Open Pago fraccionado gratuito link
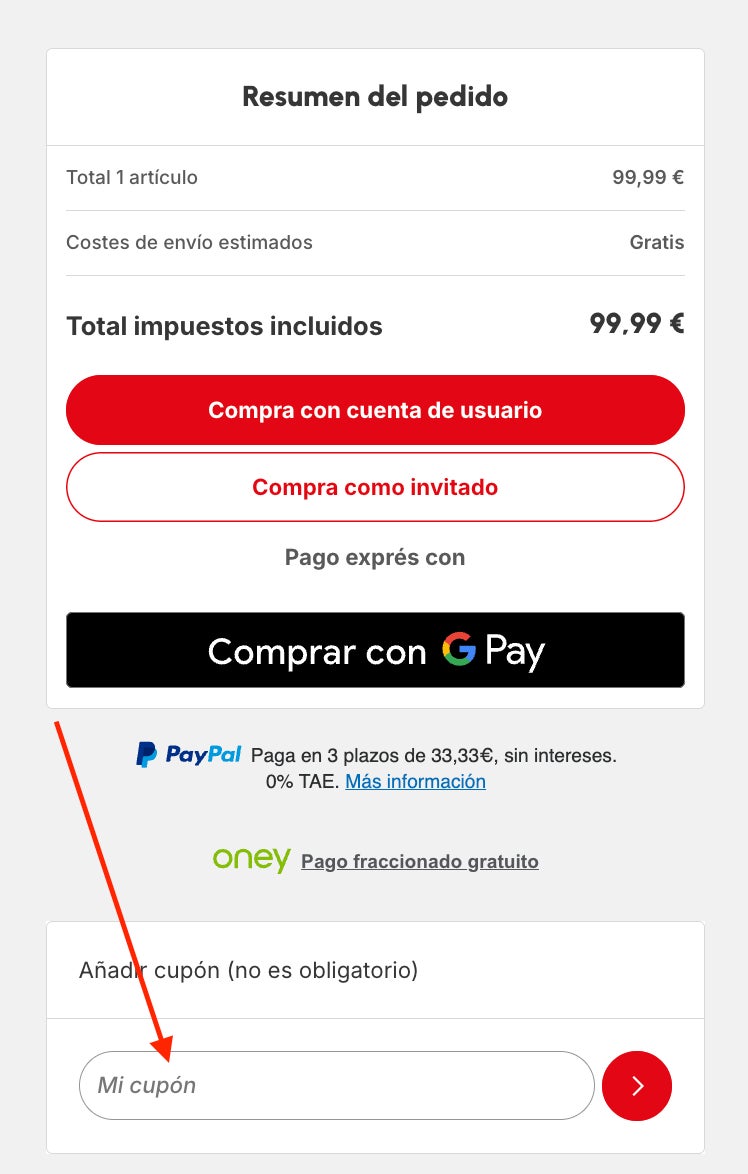Image resolution: width=748 pixels, height=1174 pixels. point(419,861)
